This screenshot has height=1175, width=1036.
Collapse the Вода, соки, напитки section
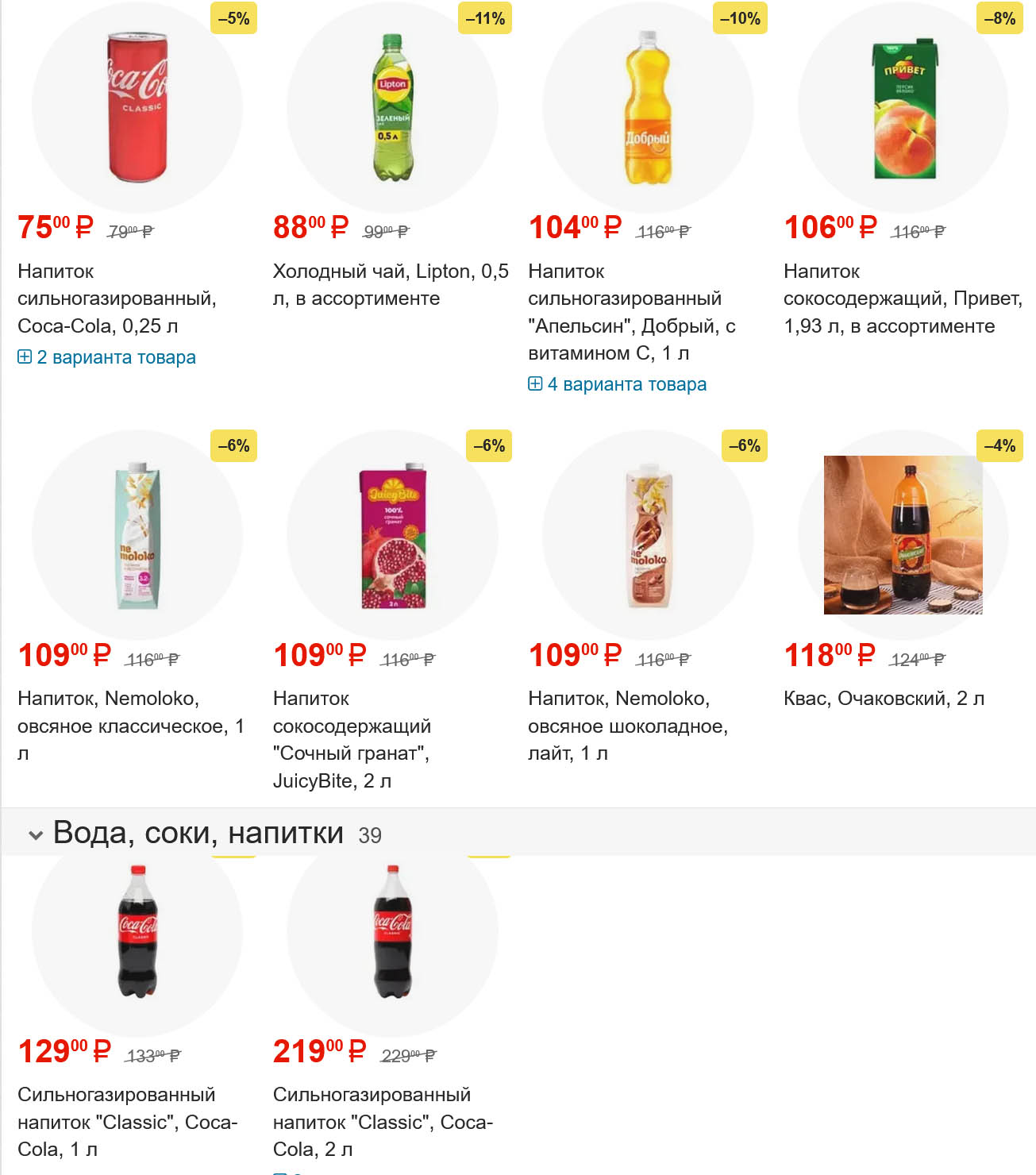[36, 834]
